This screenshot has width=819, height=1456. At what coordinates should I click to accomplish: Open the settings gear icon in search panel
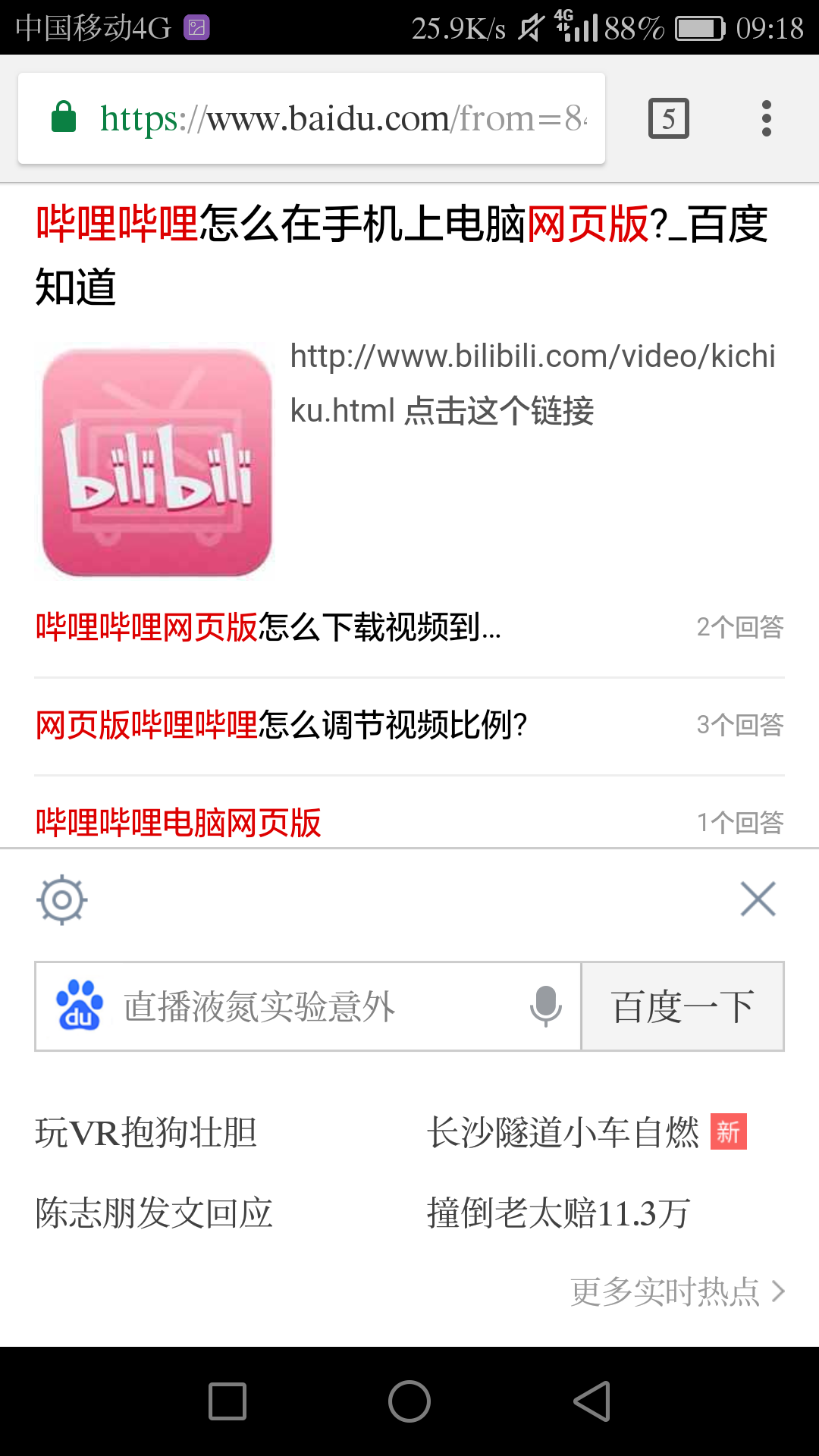click(x=62, y=900)
